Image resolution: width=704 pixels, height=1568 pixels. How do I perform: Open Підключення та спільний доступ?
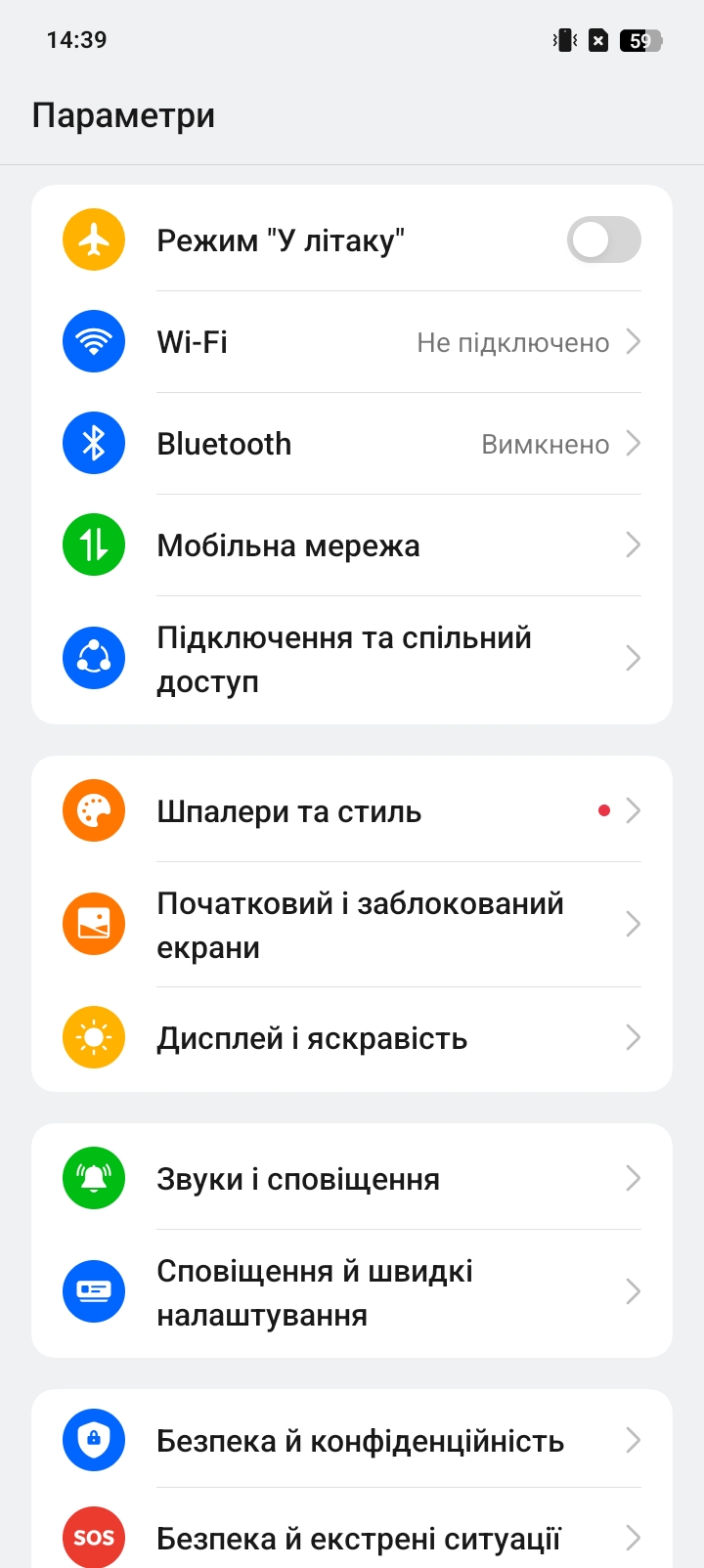[352, 660]
